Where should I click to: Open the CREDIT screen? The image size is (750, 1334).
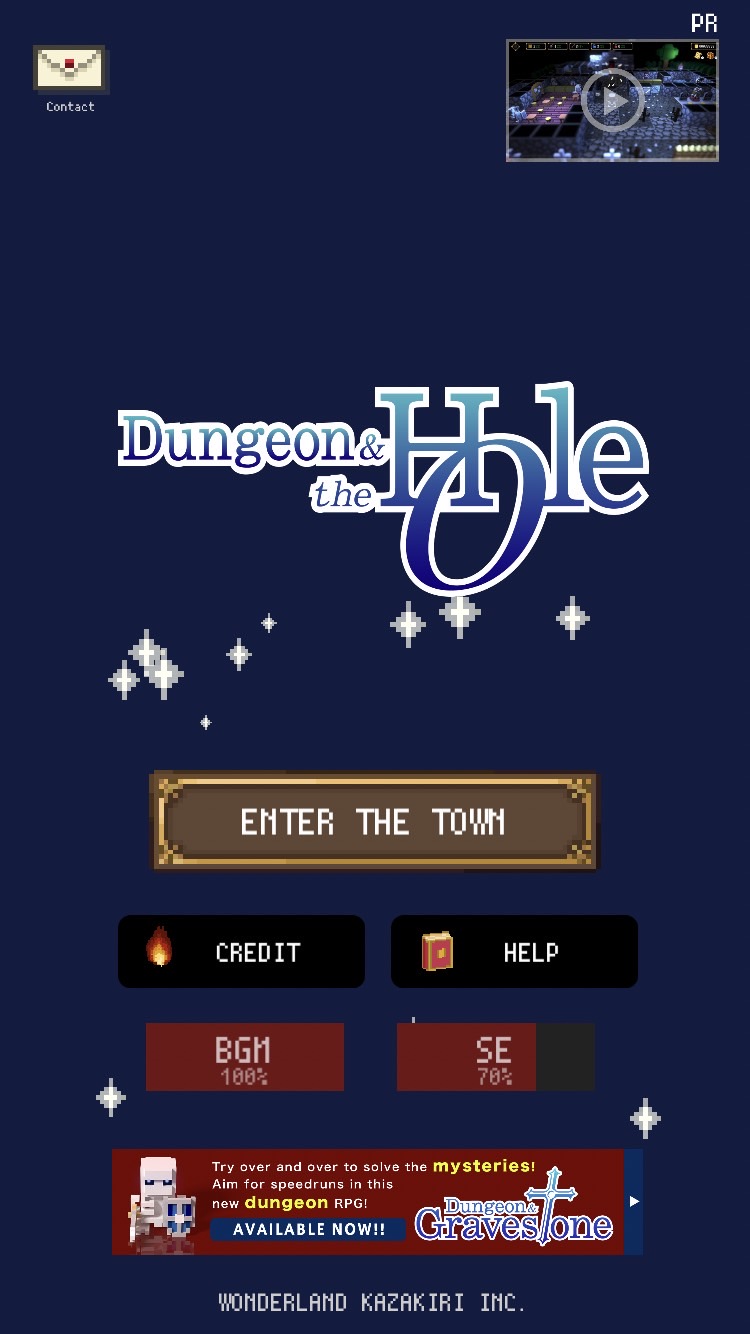[241, 951]
